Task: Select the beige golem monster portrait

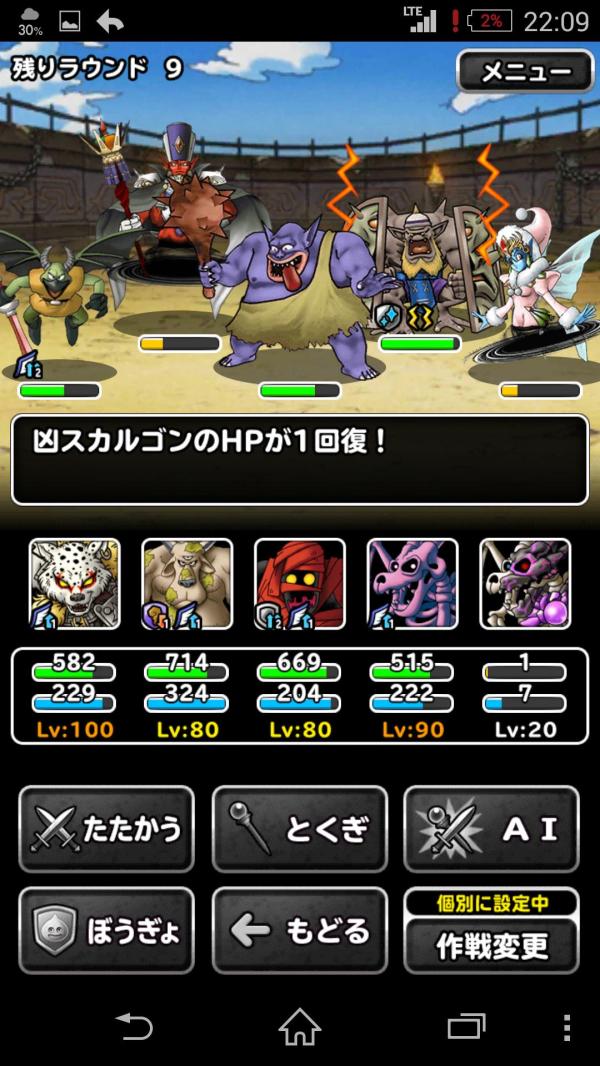Action: click(x=187, y=584)
